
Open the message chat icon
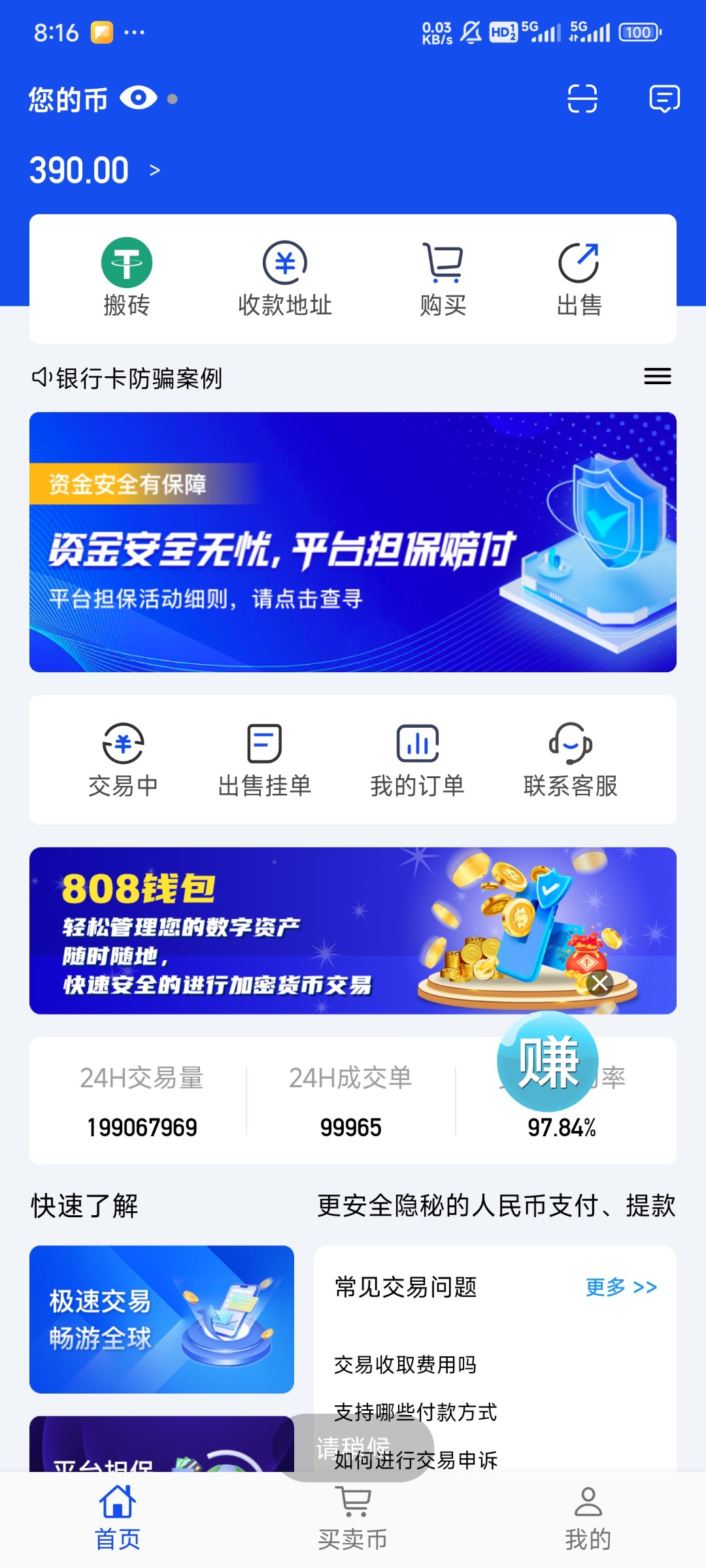click(x=663, y=99)
